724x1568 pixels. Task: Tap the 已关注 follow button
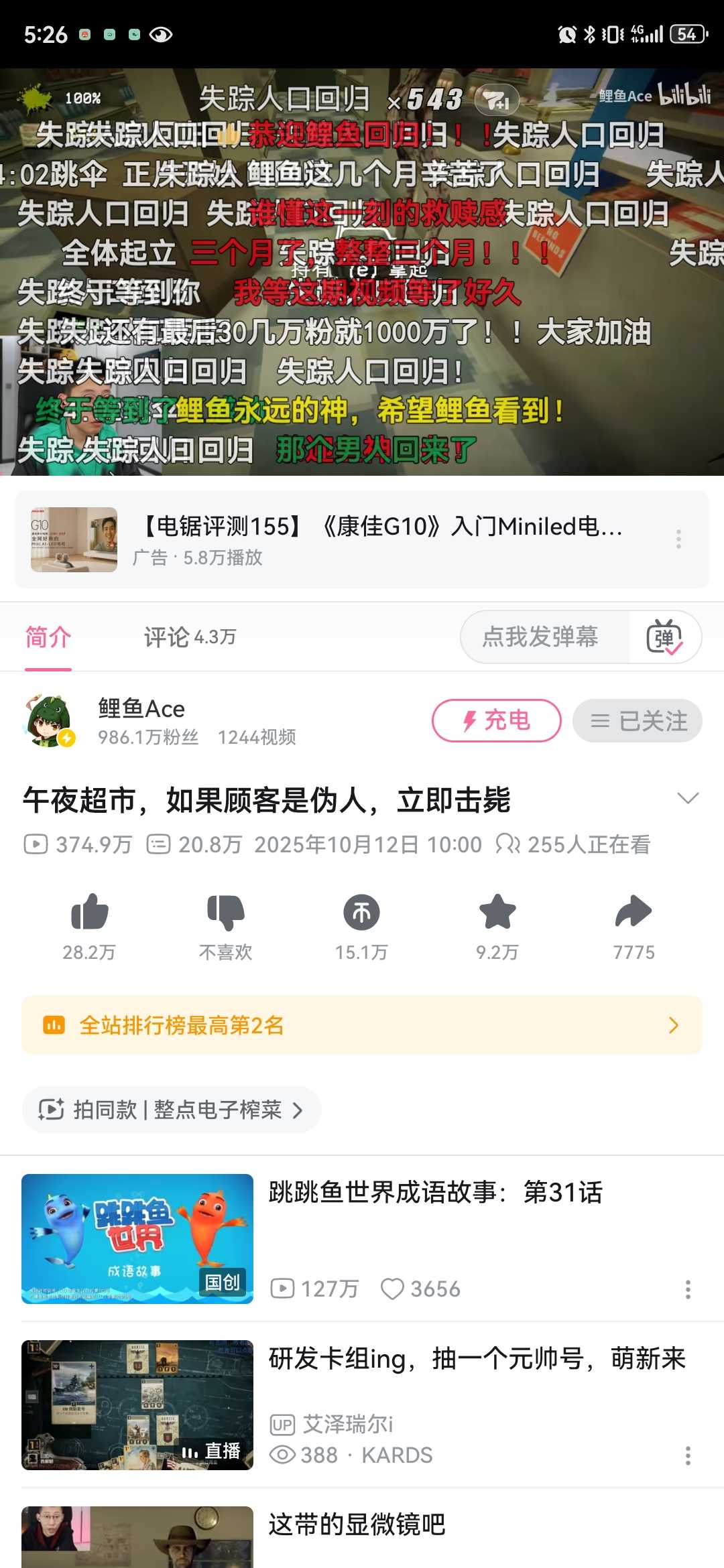point(637,721)
